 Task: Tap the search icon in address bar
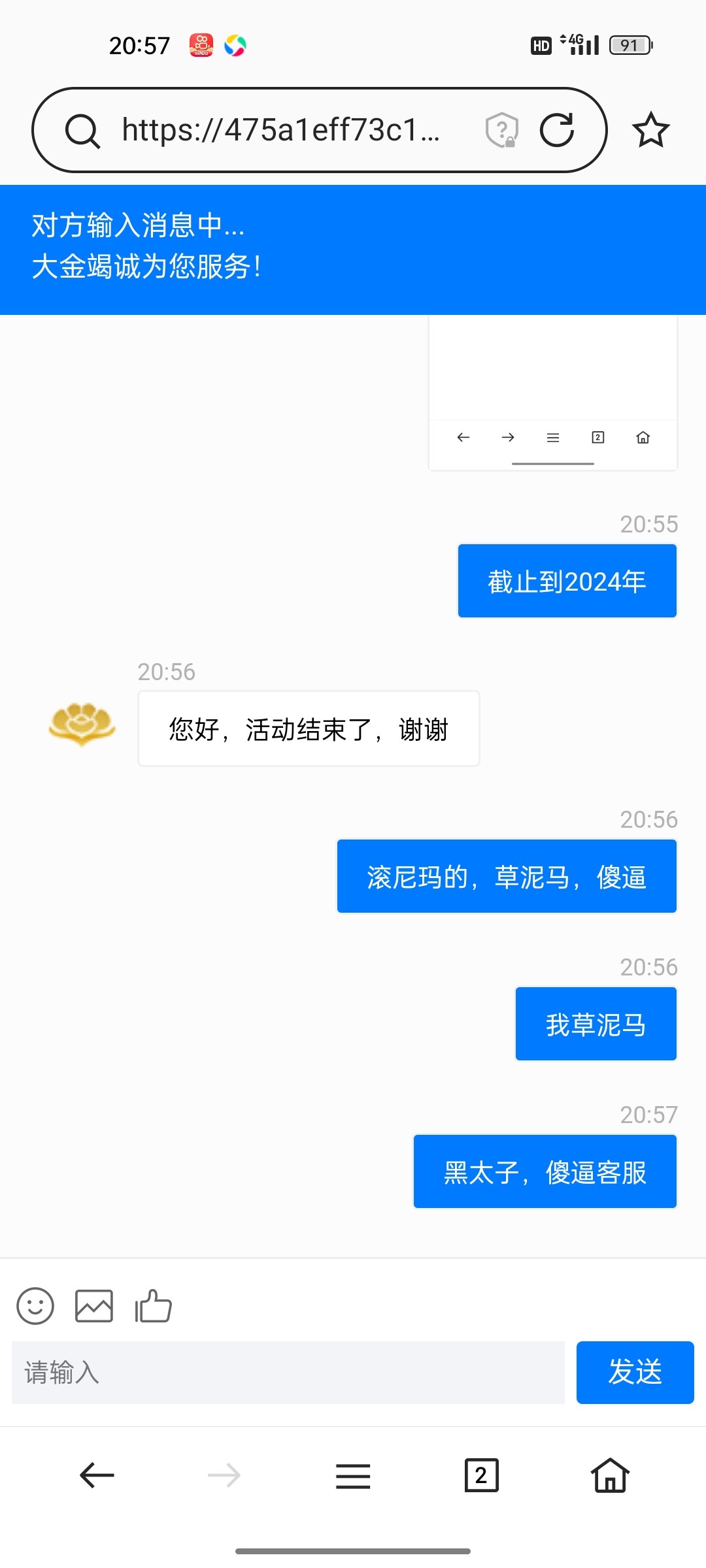tap(82, 131)
